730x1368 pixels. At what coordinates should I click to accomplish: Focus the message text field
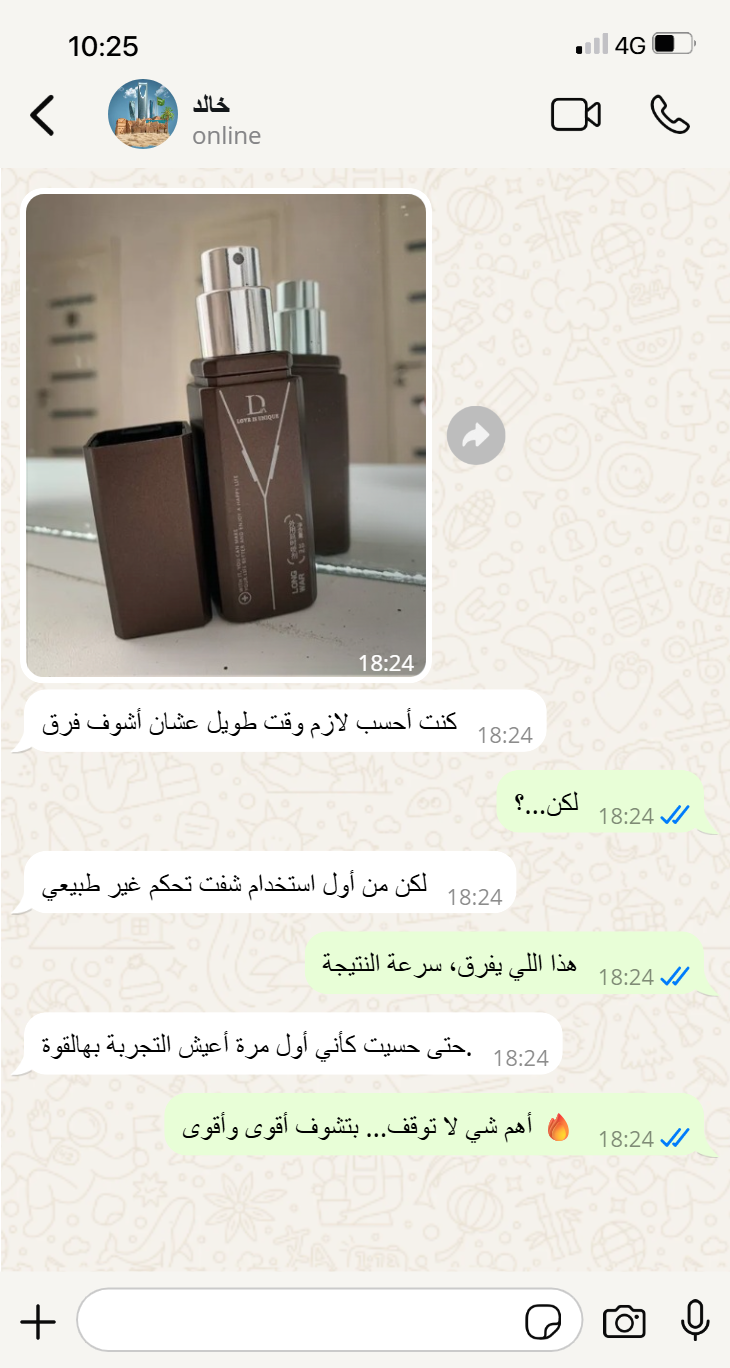[300, 1322]
